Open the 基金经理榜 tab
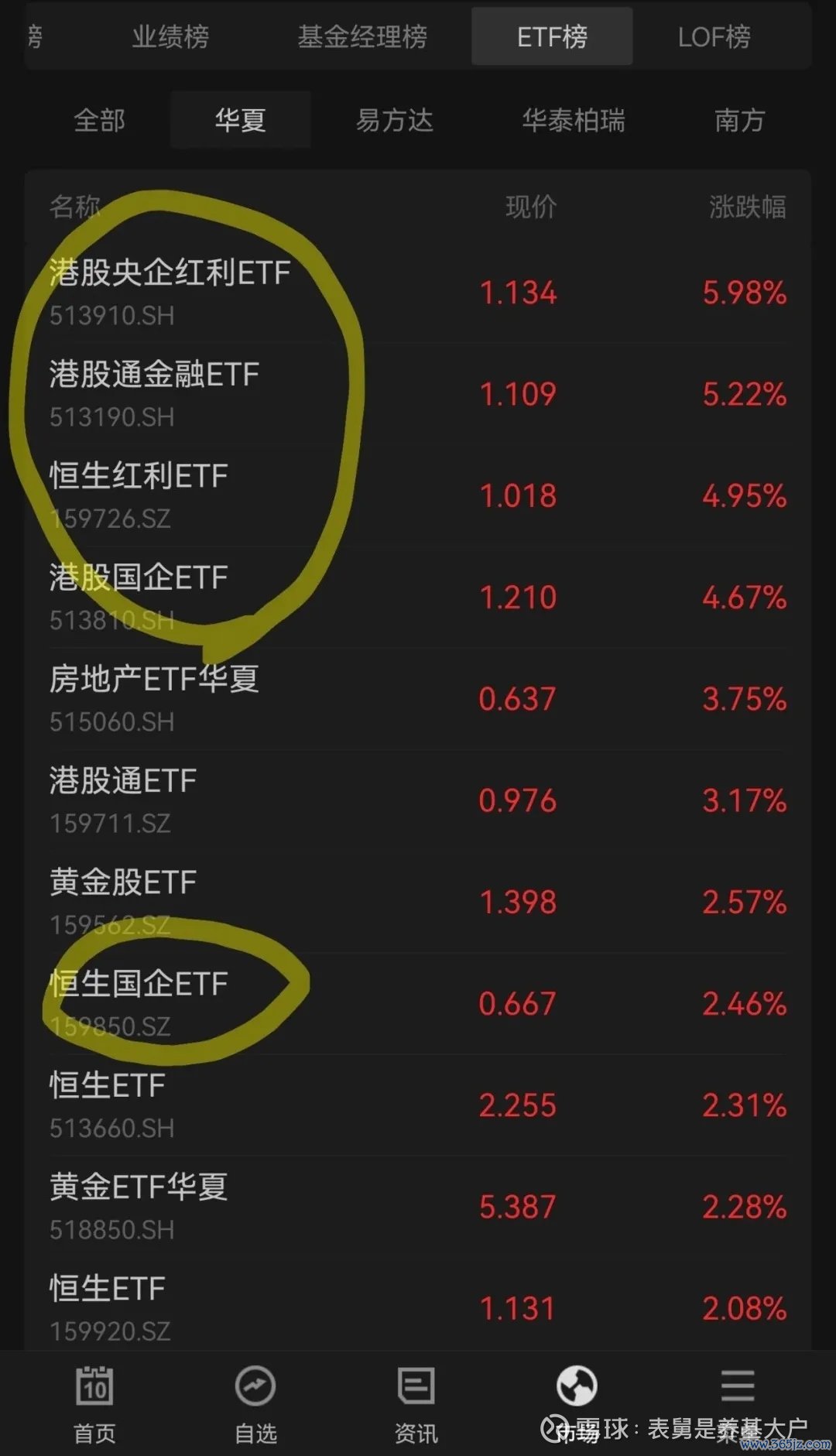836x1456 pixels. 362,36
